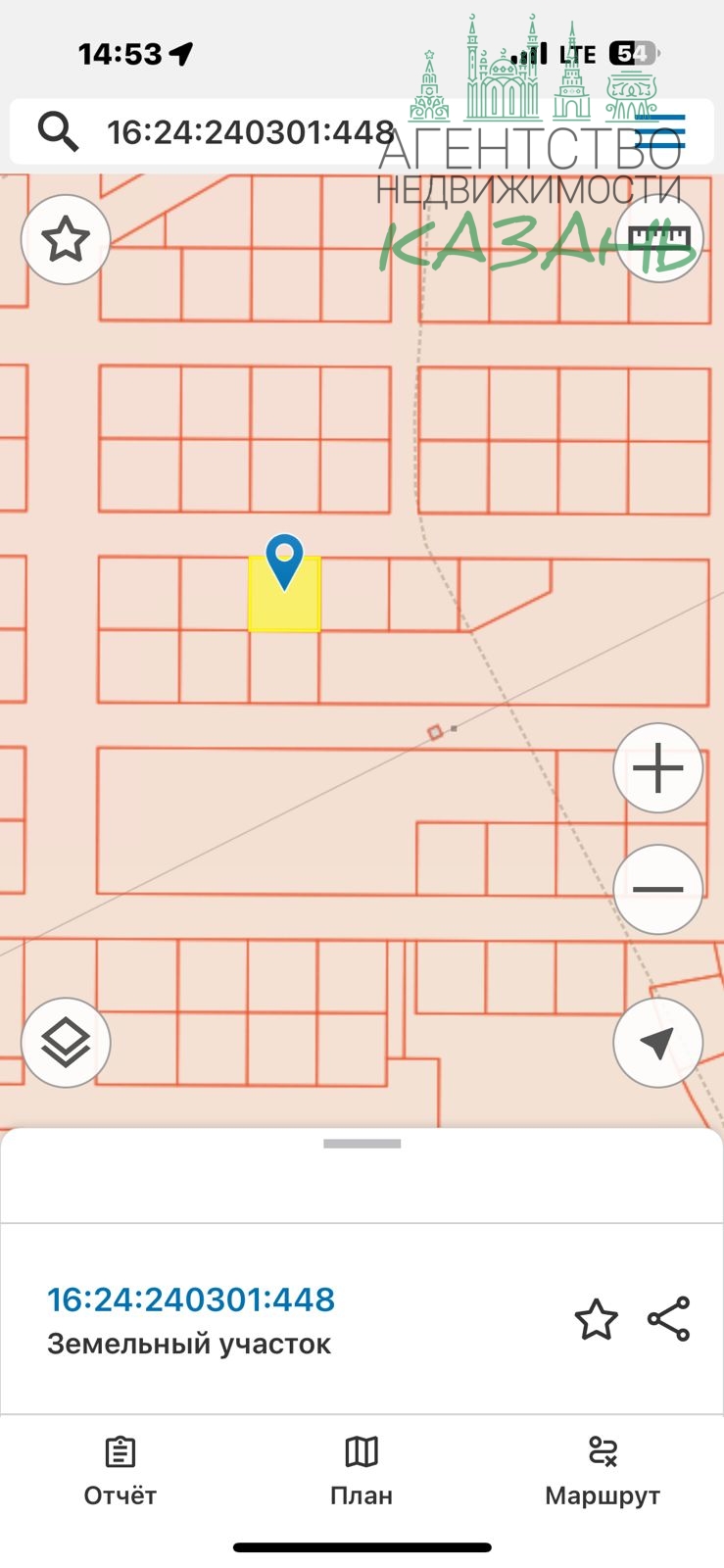Open the hamburger menu

659,131
